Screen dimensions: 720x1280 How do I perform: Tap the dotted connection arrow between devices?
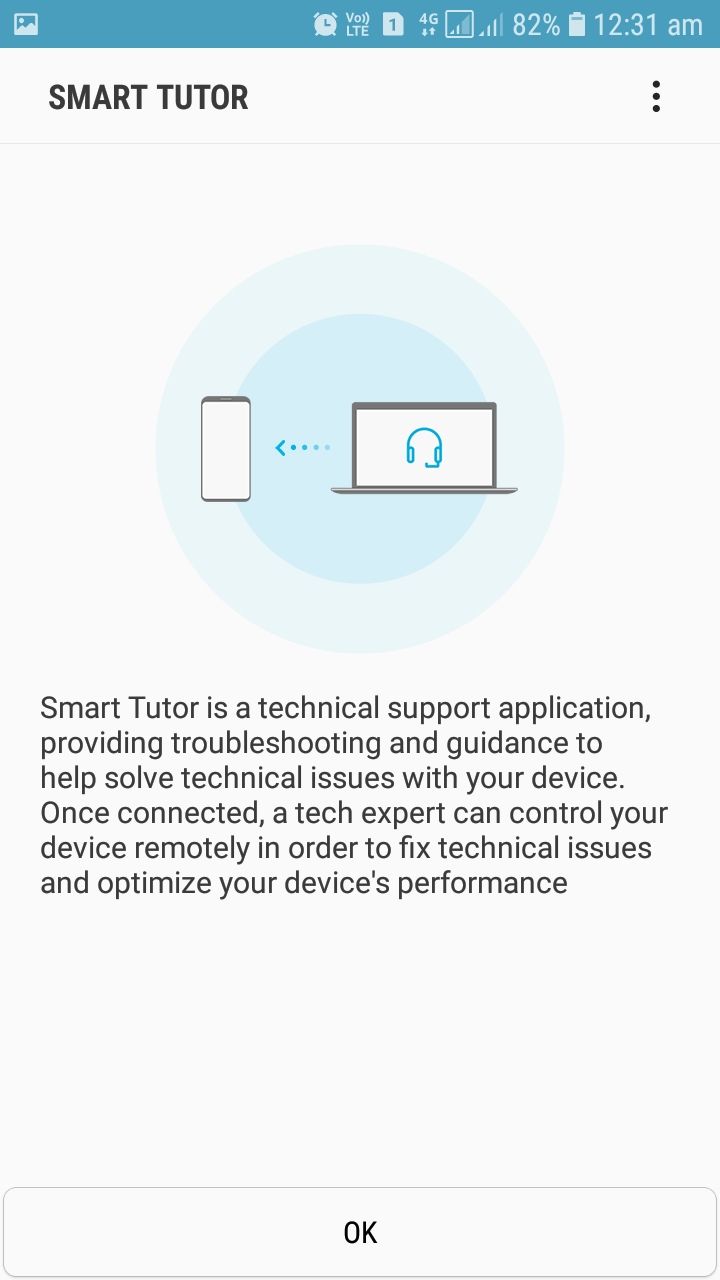(303, 447)
